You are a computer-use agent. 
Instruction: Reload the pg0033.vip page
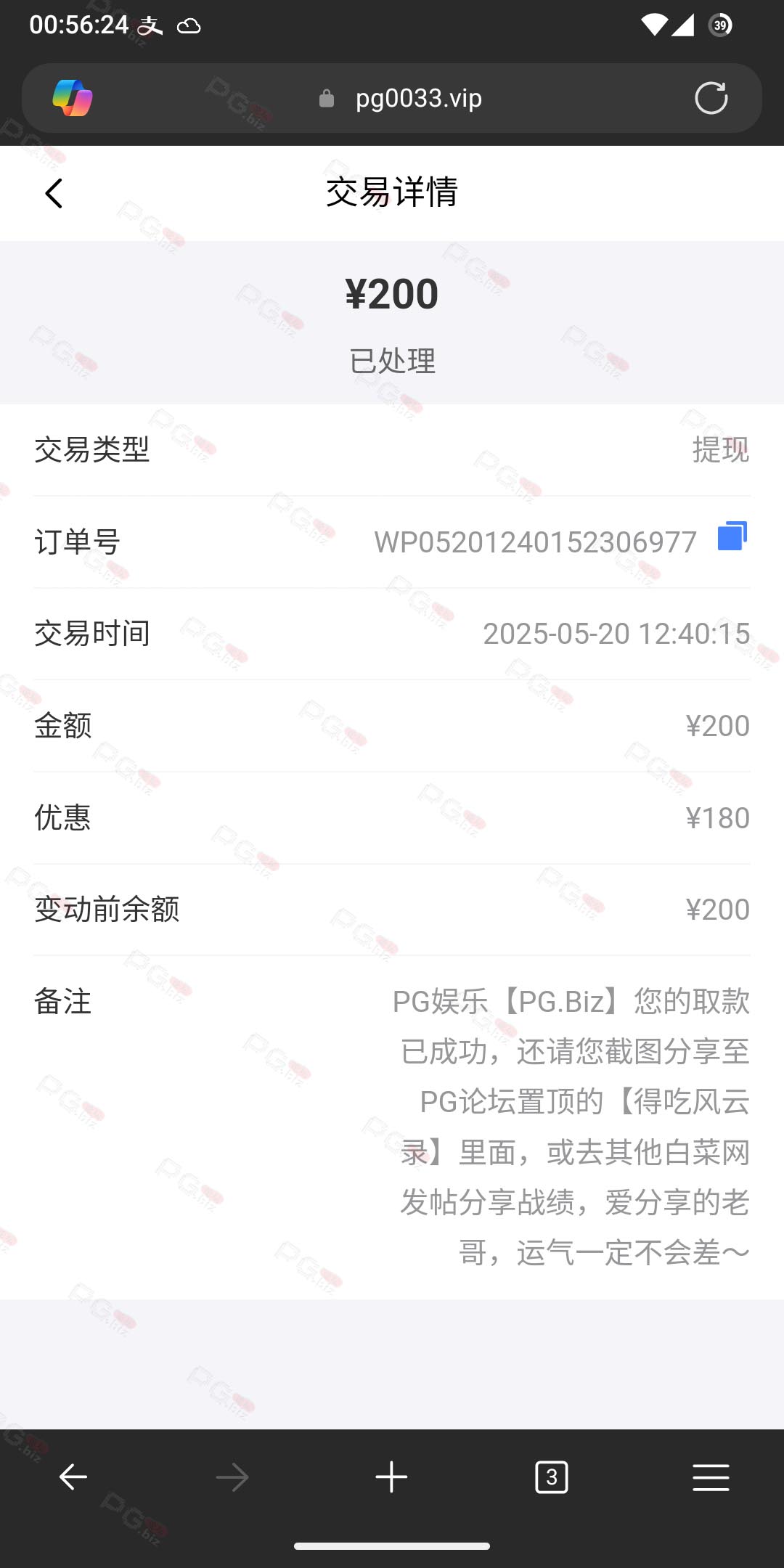[x=711, y=98]
